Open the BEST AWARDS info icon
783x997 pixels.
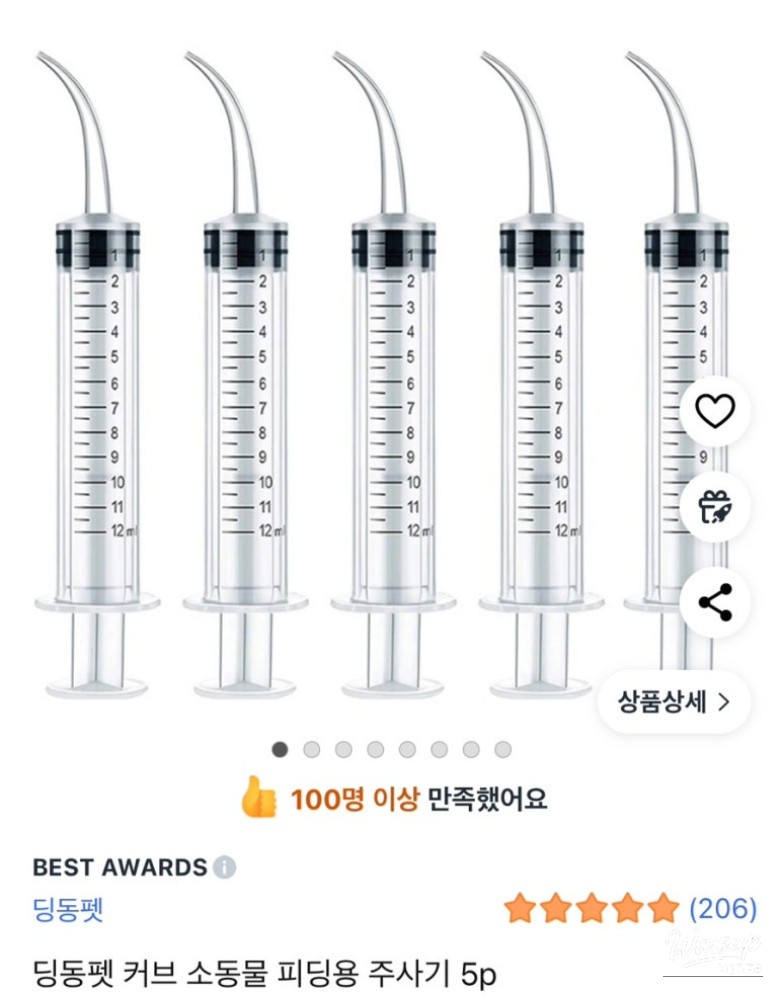(226, 866)
